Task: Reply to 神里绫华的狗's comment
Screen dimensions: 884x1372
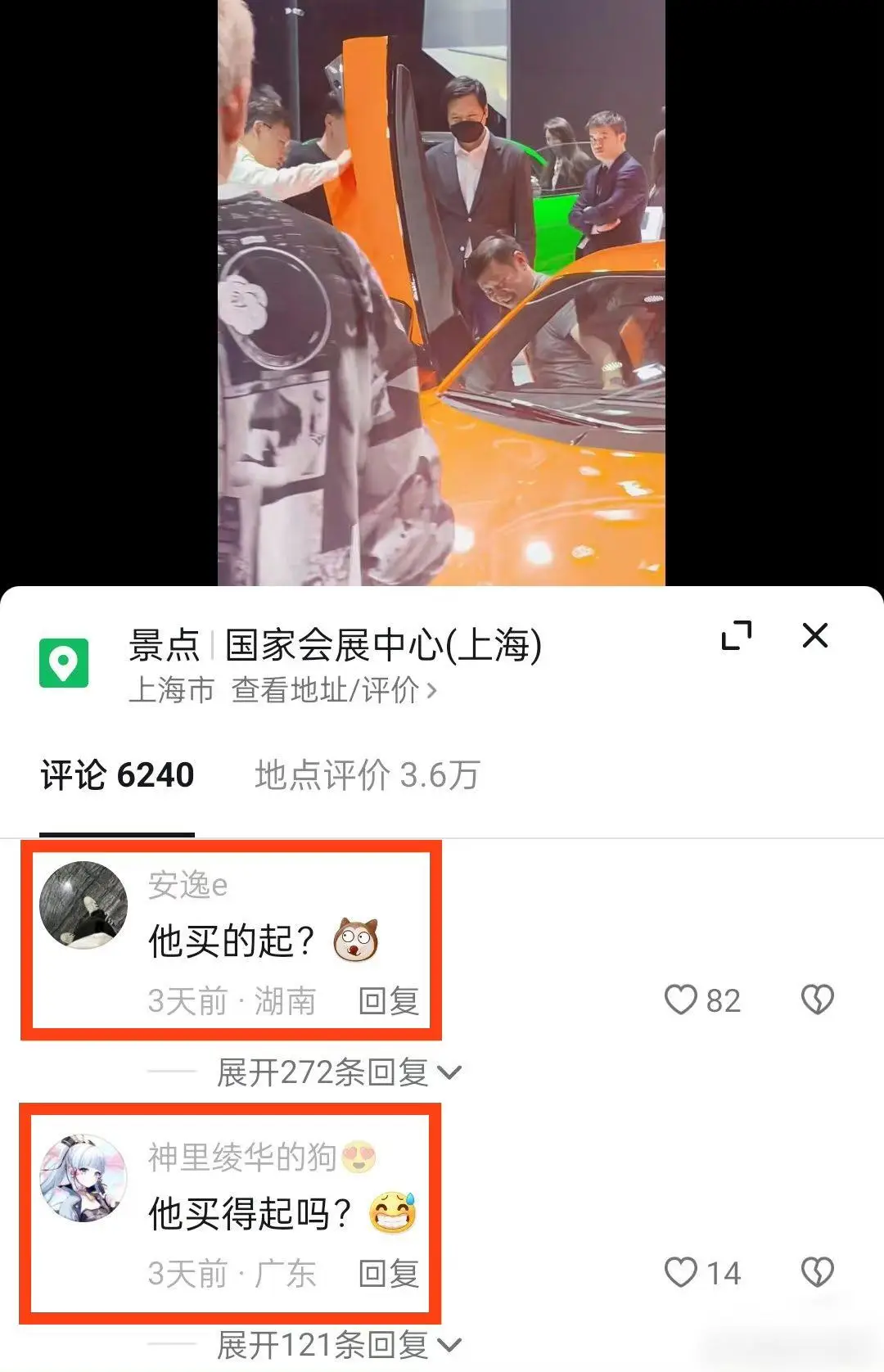Action: tap(389, 1273)
